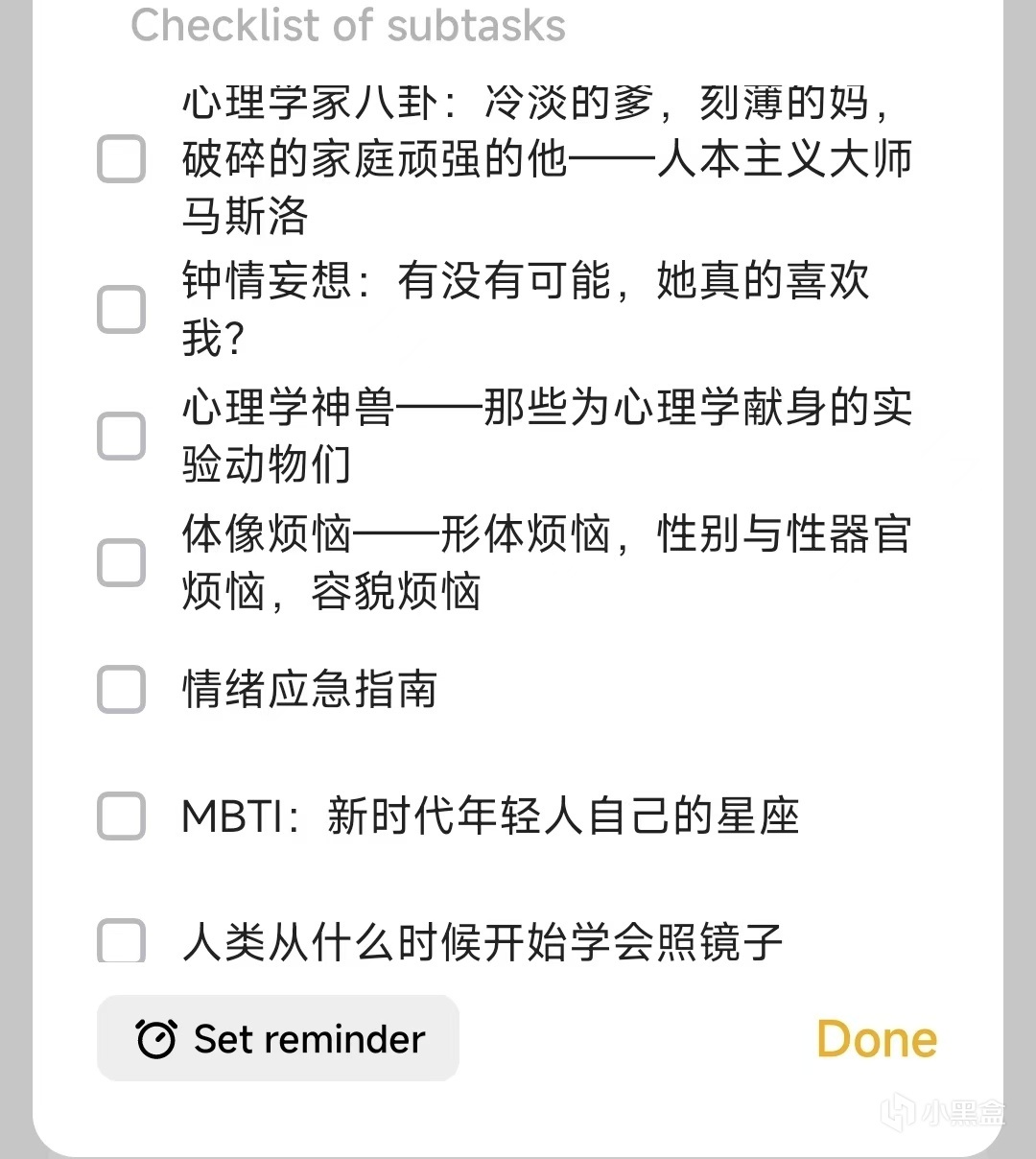Screen dimensions: 1036x1159
Task: Check the 马斯洛 psychologist gossip subtask
Action: [122, 159]
